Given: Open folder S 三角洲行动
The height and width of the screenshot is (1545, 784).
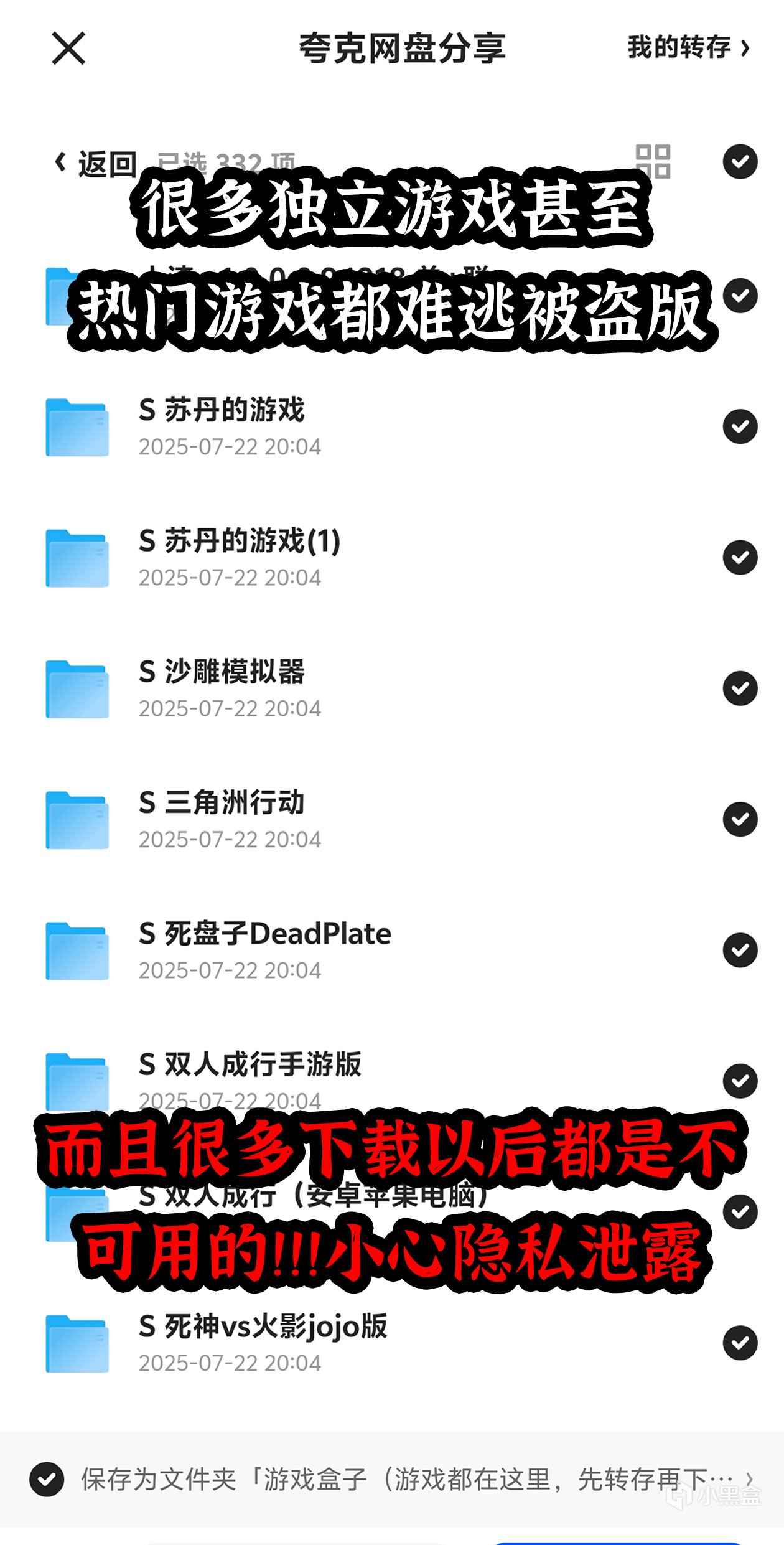Looking at the screenshot, I should click(222, 803).
